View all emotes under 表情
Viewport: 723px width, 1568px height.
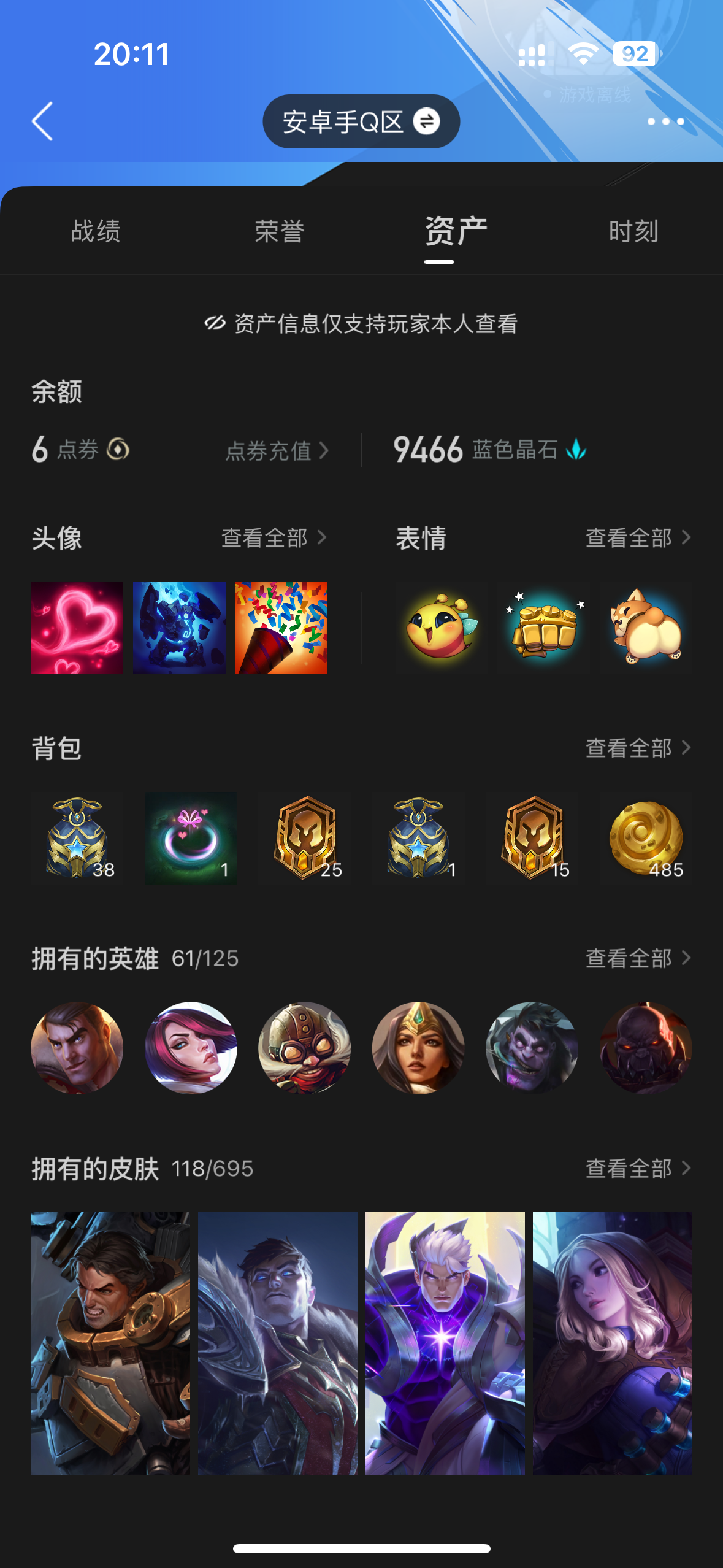point(638,538)
